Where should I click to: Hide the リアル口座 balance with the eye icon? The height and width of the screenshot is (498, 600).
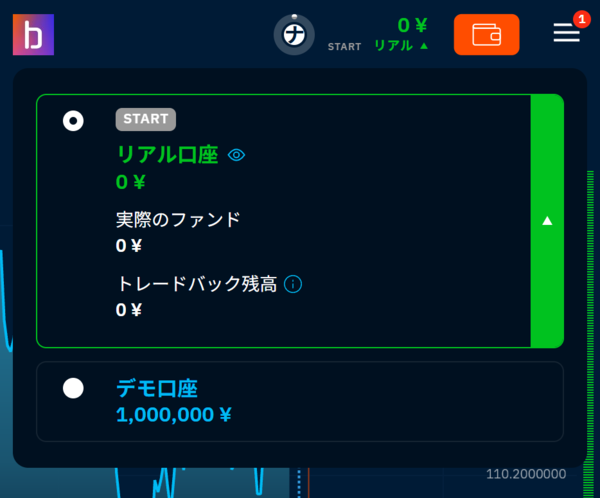(236, 155)
